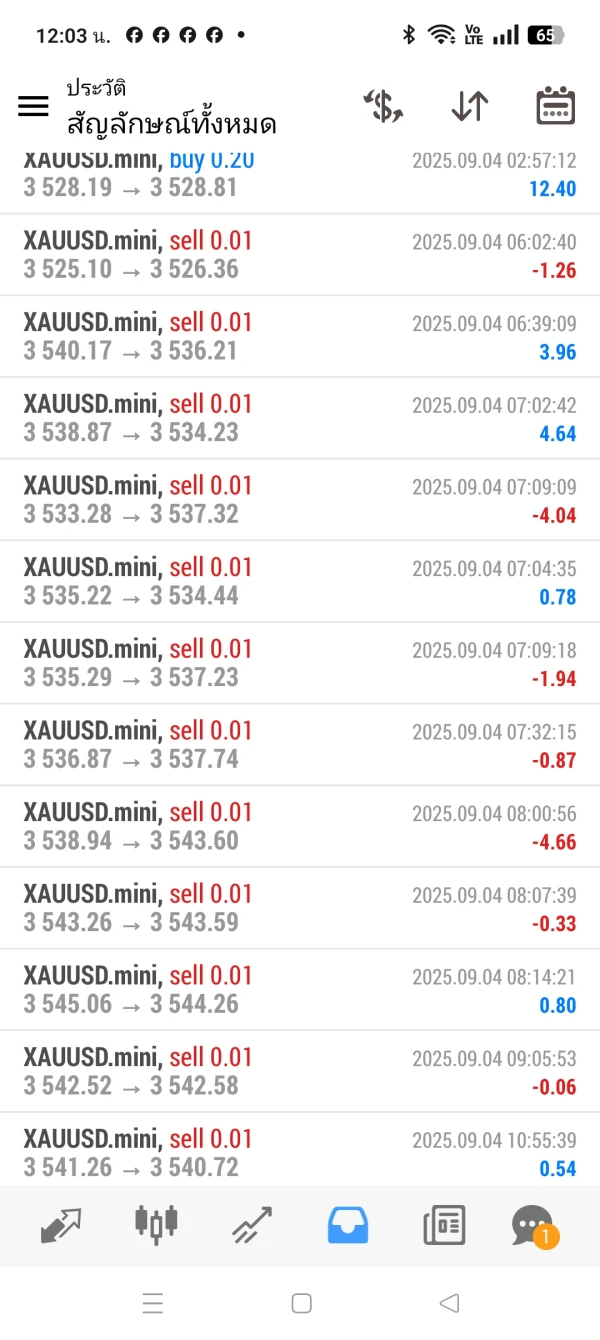Select the trade closed at 07:04:35
The image size is (600, 1340).
[x=300, y=582]
